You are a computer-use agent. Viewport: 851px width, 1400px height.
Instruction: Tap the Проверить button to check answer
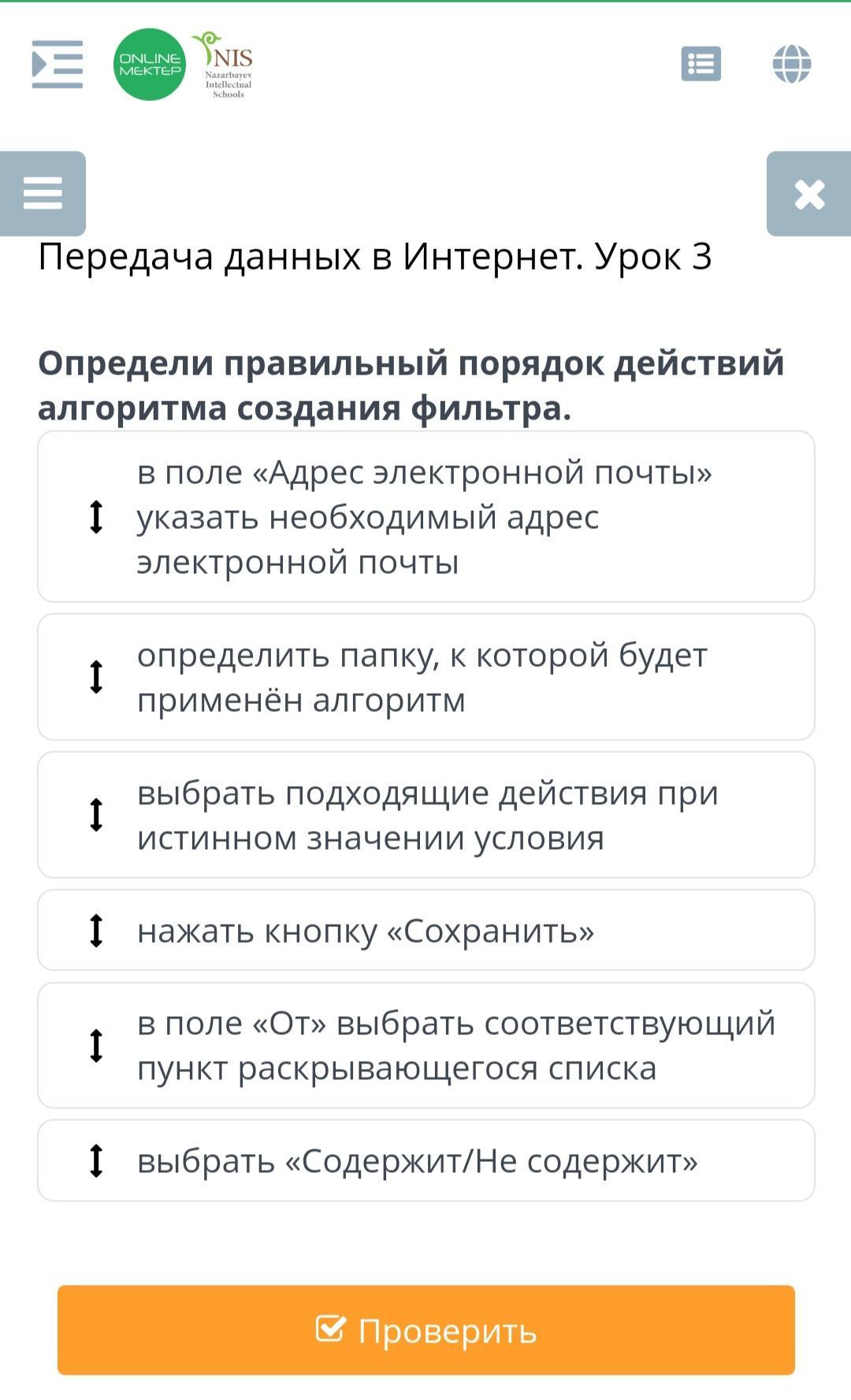pos(425,1331)
